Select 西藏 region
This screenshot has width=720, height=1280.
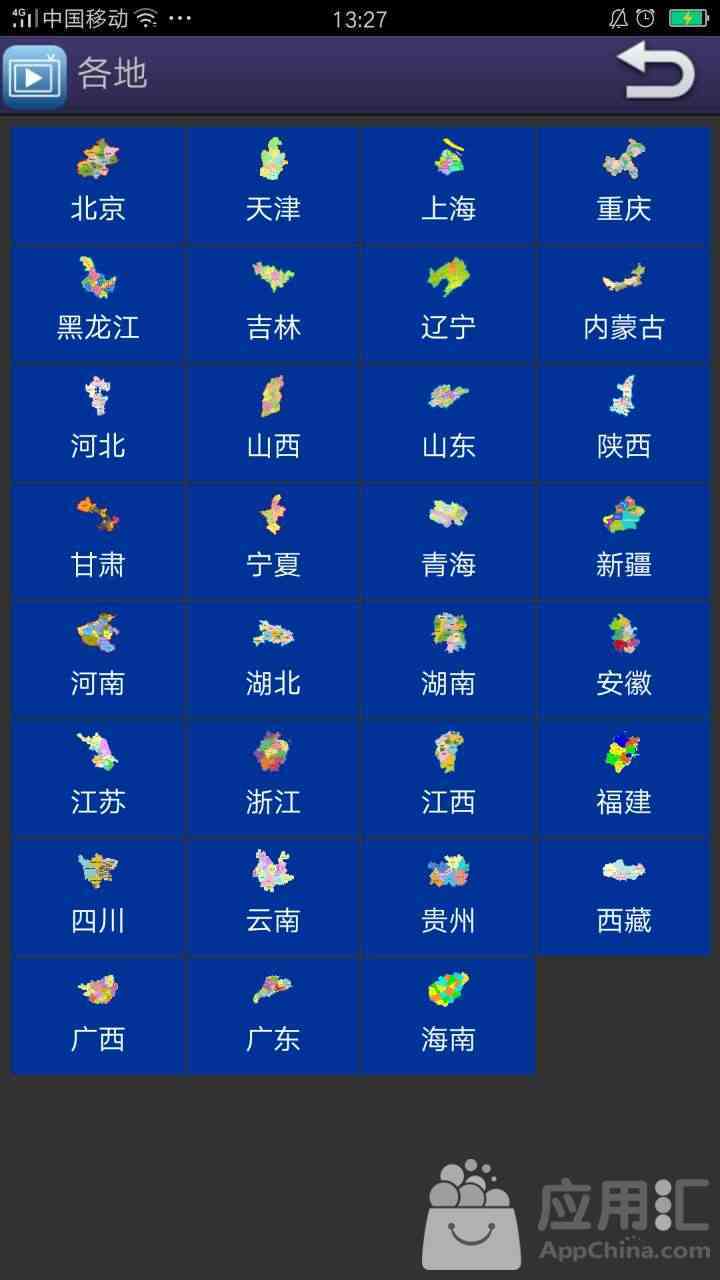(x=624, y=897)
